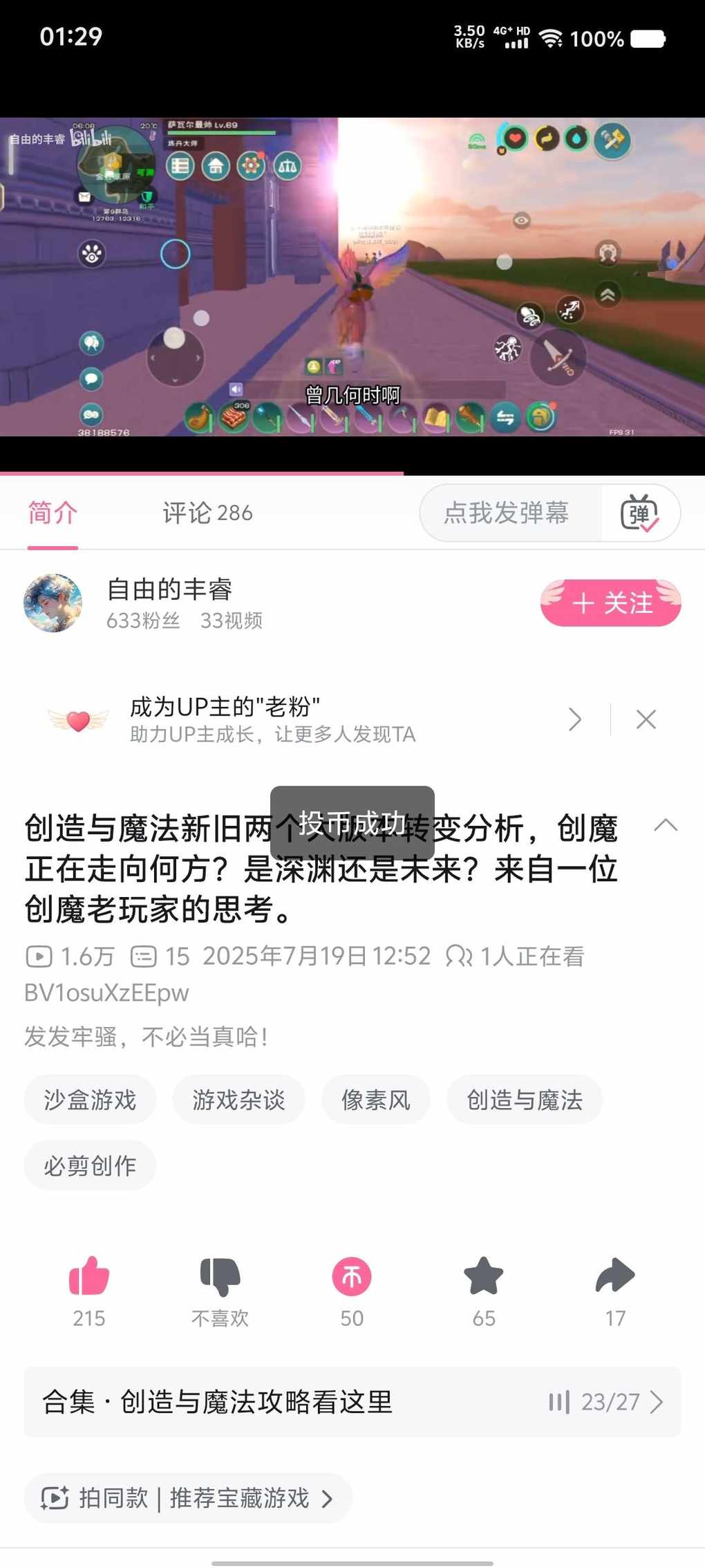
Task: Share the video via the arrow icon
Action: pyautogui.click(x=615, y=1276)
